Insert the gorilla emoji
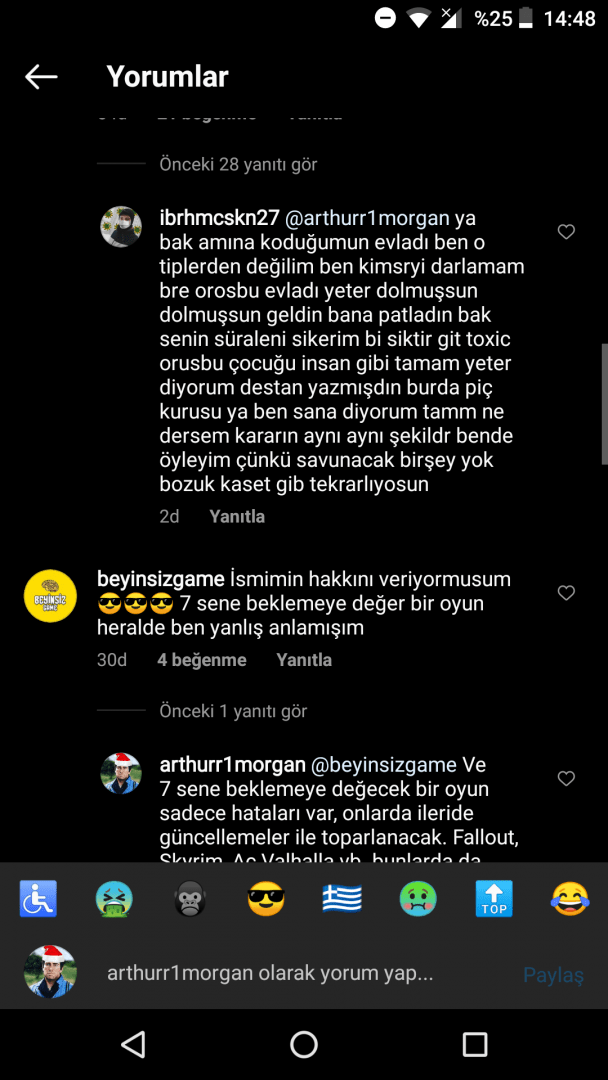This screenshot has width=608, height=1080. (190, 900)
